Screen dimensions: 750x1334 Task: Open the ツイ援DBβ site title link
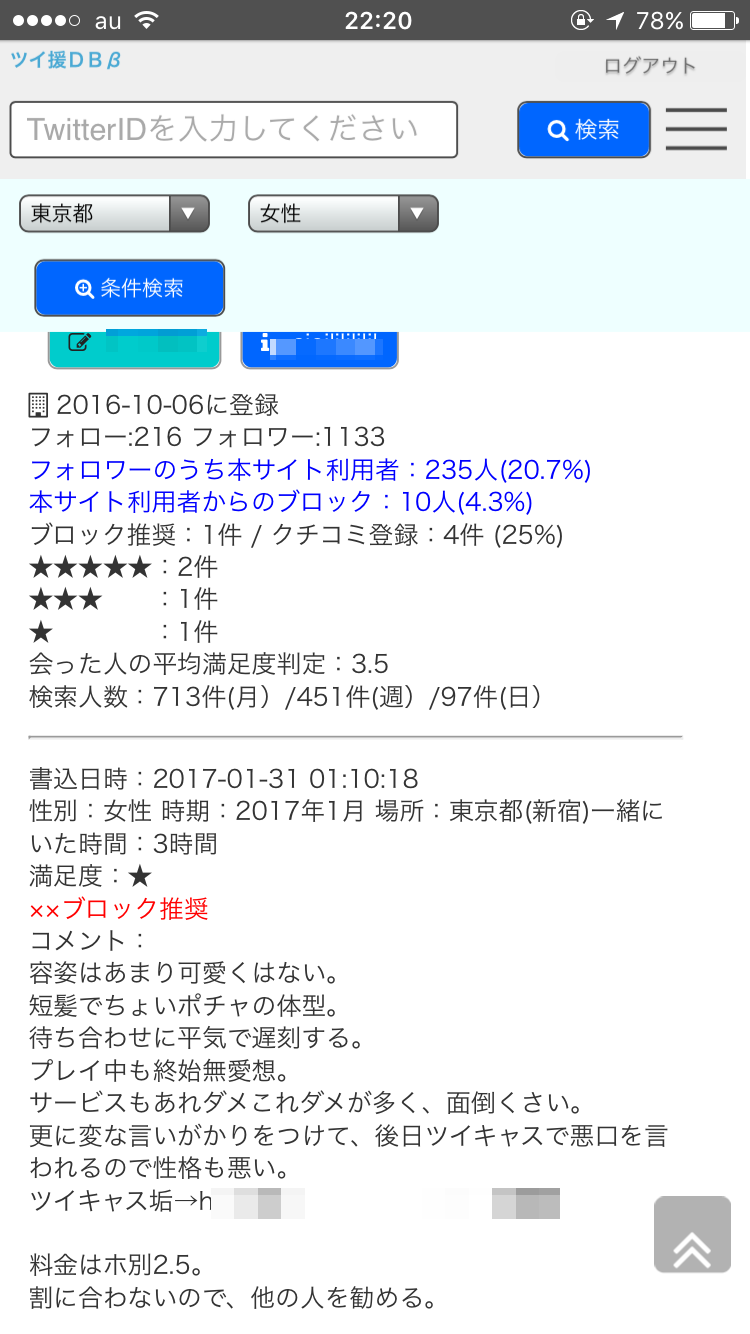coord(66,60)
